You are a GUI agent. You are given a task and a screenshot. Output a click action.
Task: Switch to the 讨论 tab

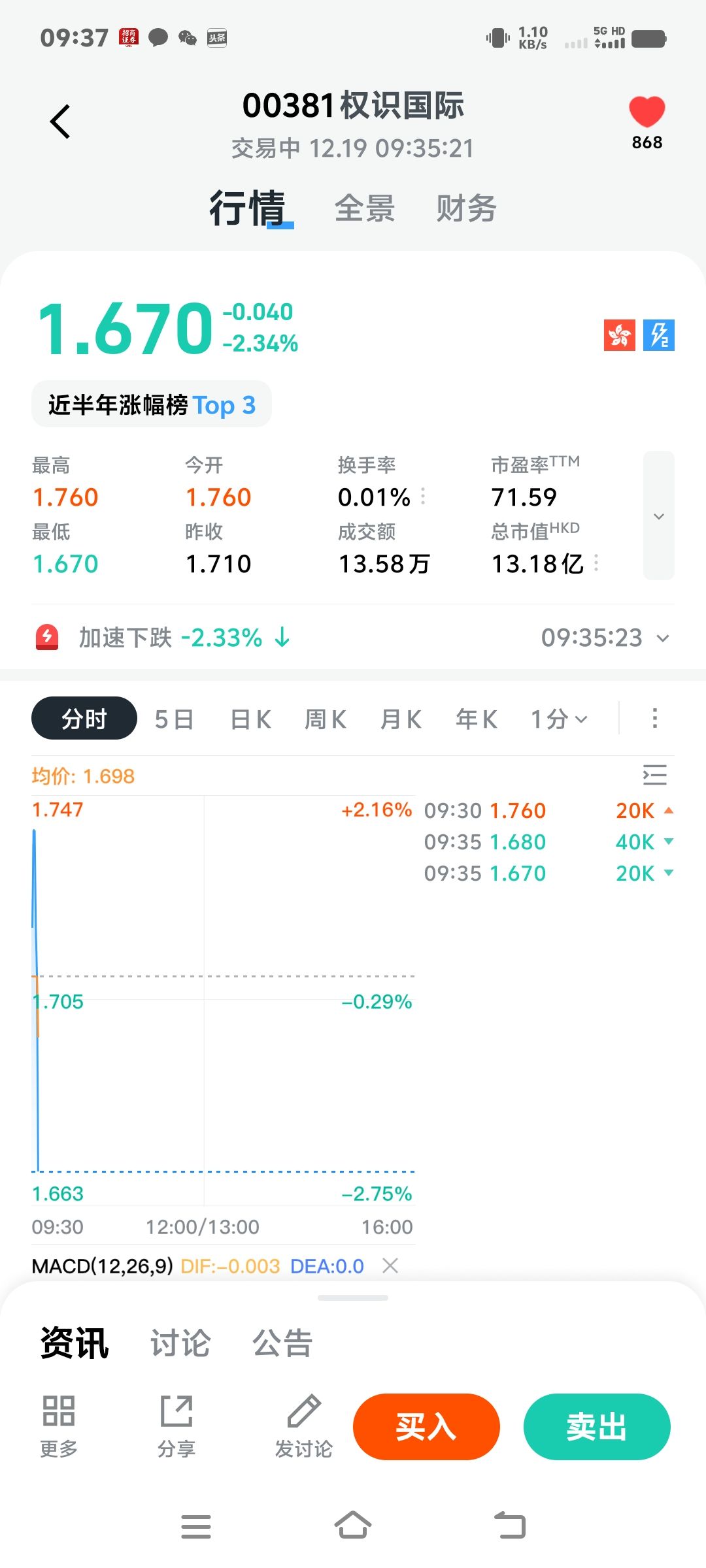point(180,1343)
